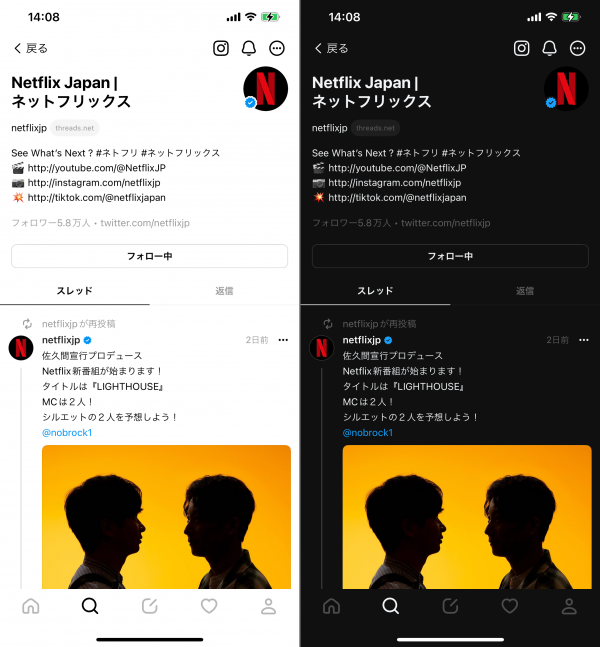Open @nobrock1 mention in the dark-theme post
Image resolution: width=600 pixels, height=647 pixels.
coord(367,432)
